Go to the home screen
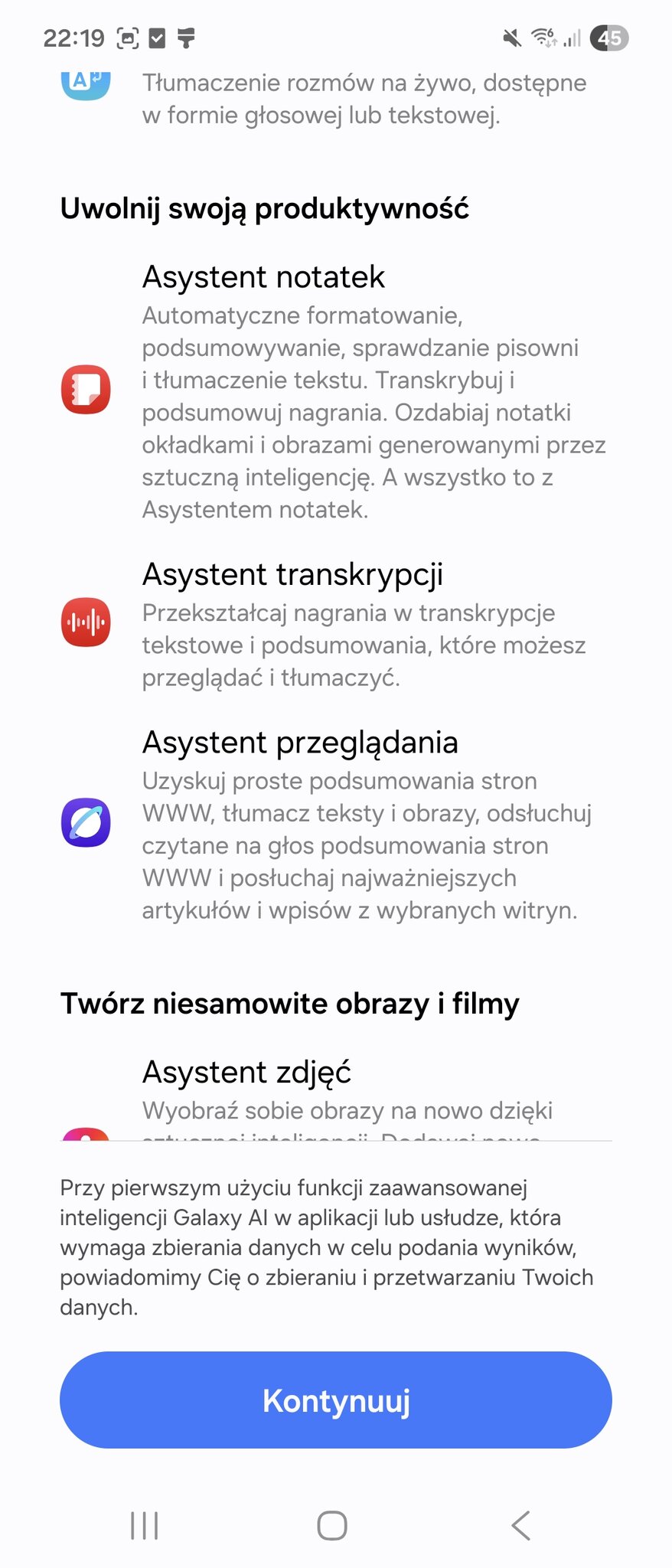The width and height of the screenshot is (672, 1568). [332, 1525]
